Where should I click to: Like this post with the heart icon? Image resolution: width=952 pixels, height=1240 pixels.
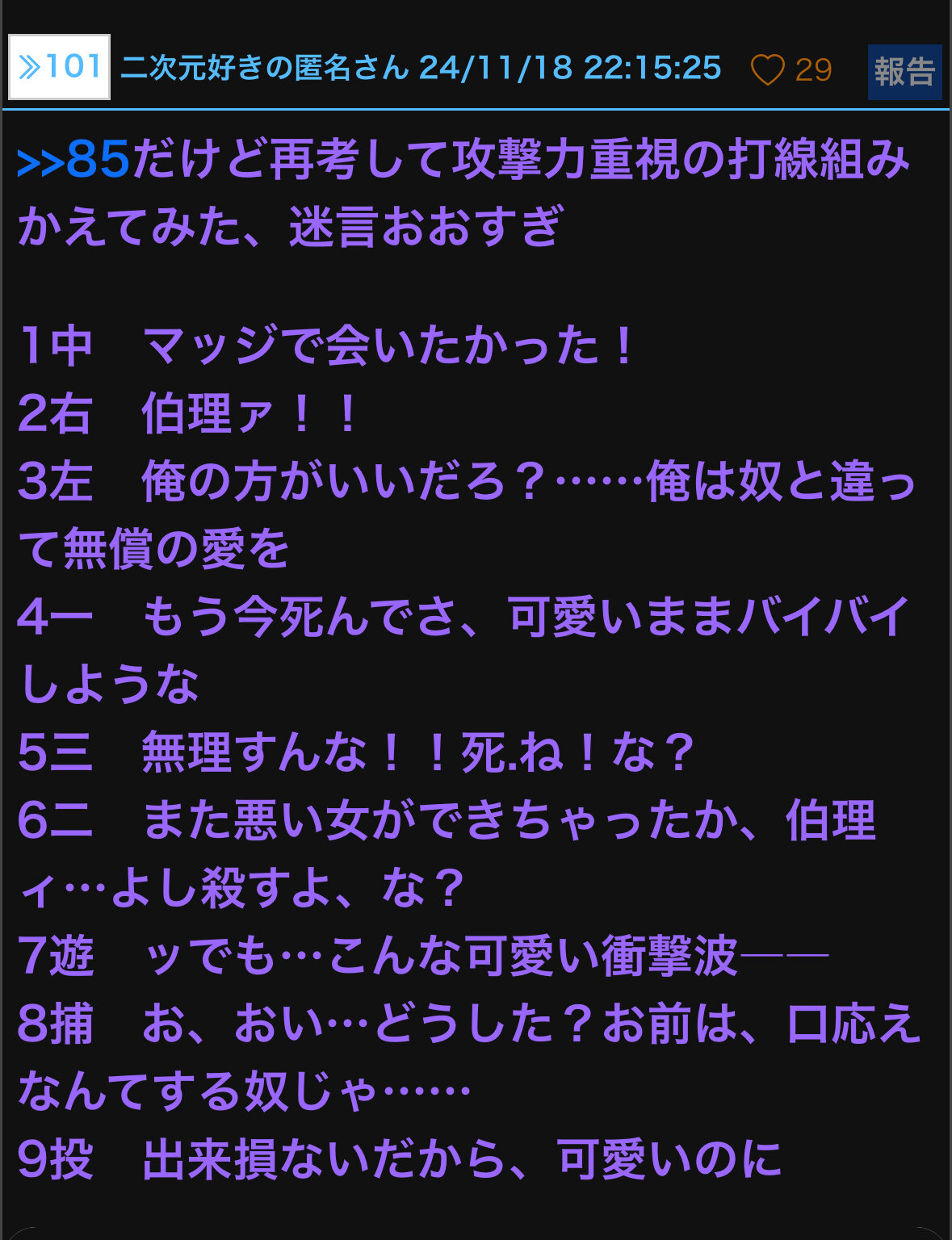tap(767, 70)
